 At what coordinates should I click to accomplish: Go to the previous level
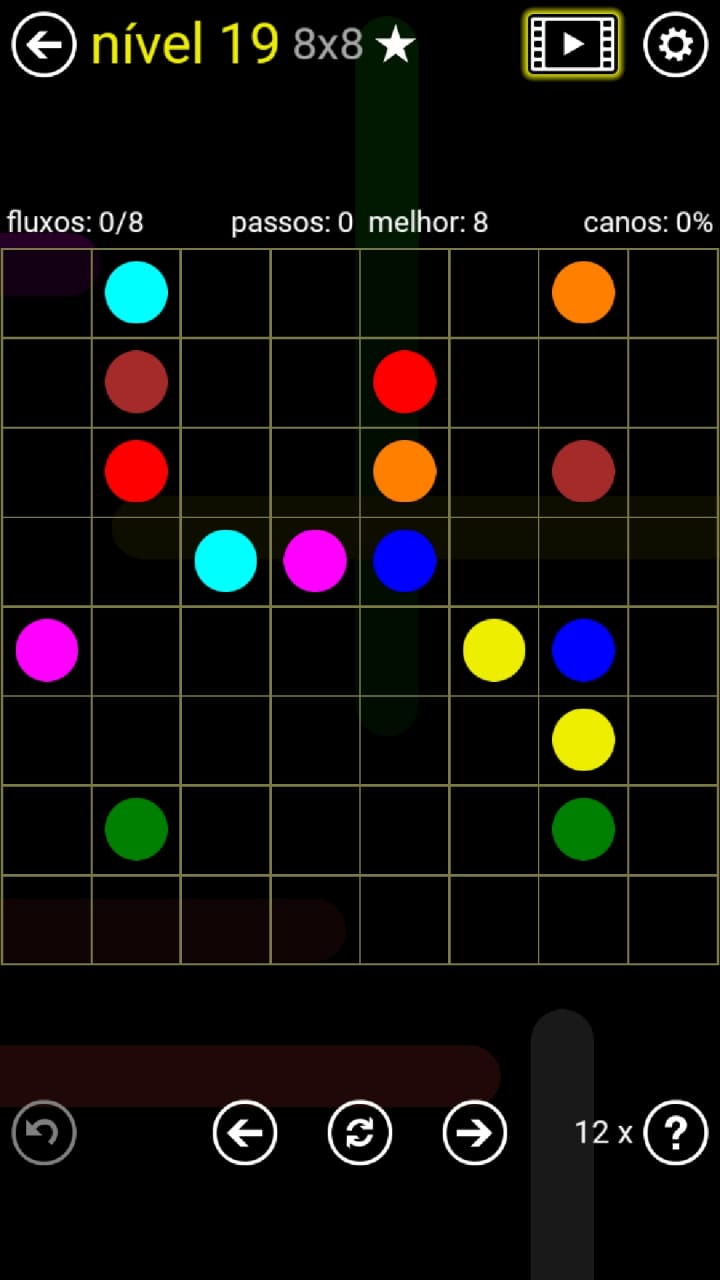pos(245,1132)
